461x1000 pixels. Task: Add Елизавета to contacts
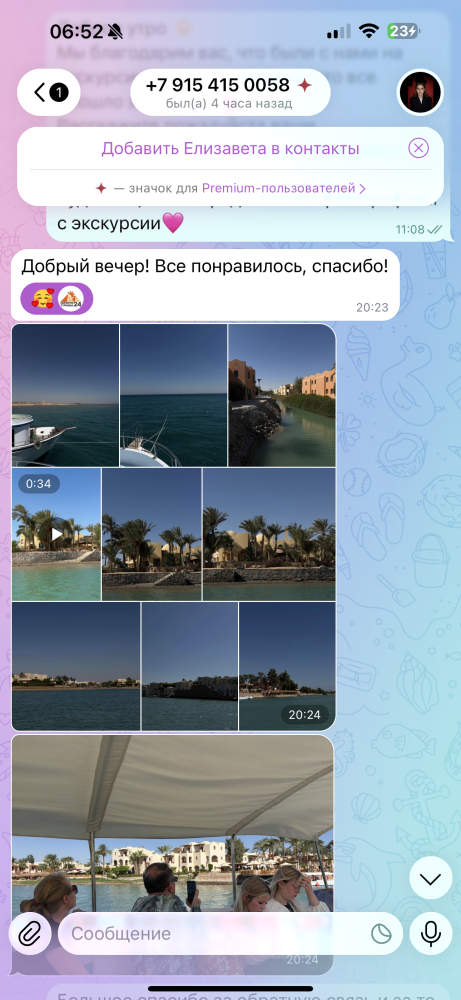(230, 149)
